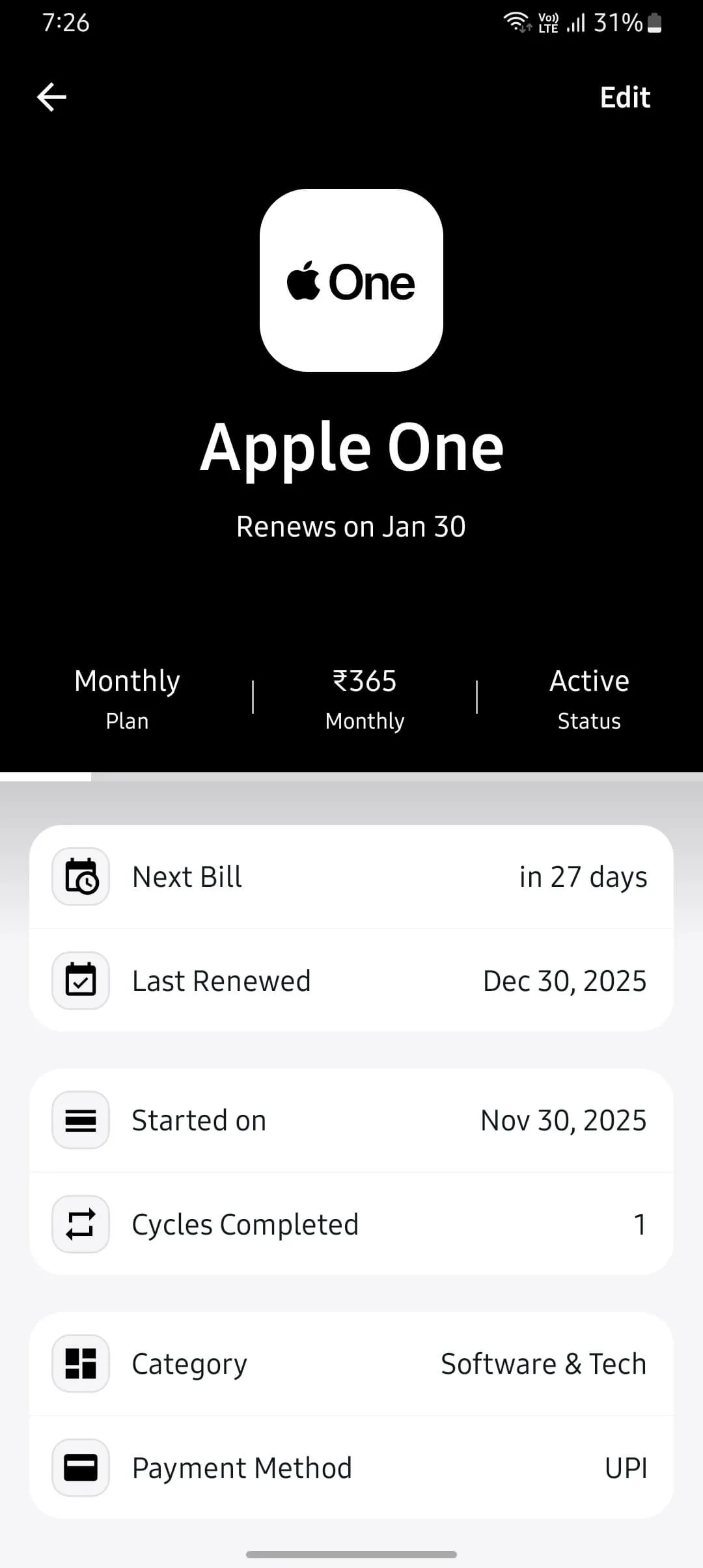The height and width of the screenshot is (1568, 703).
Task: Edit the Apple One subscription
Action: (x=624, y=98)
